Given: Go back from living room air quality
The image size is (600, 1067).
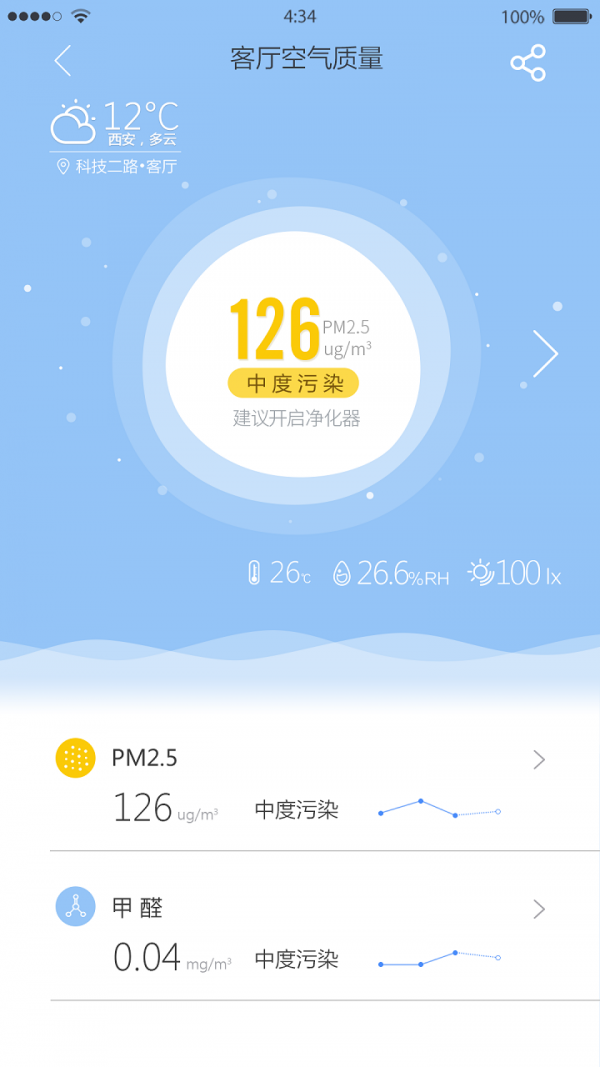Looking at the screenshot, I should (x=63, y=61).
